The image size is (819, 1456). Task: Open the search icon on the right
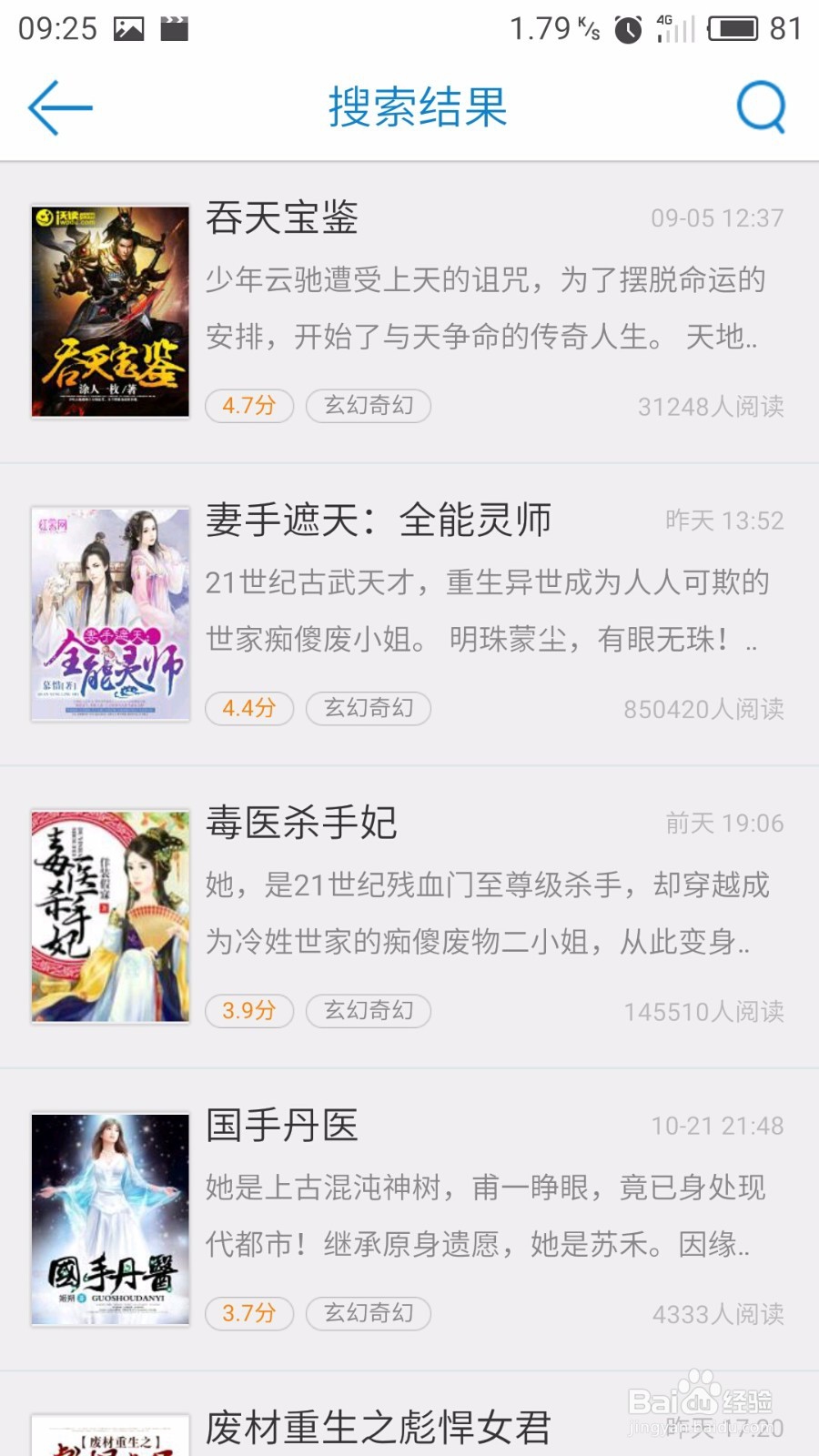761,106
